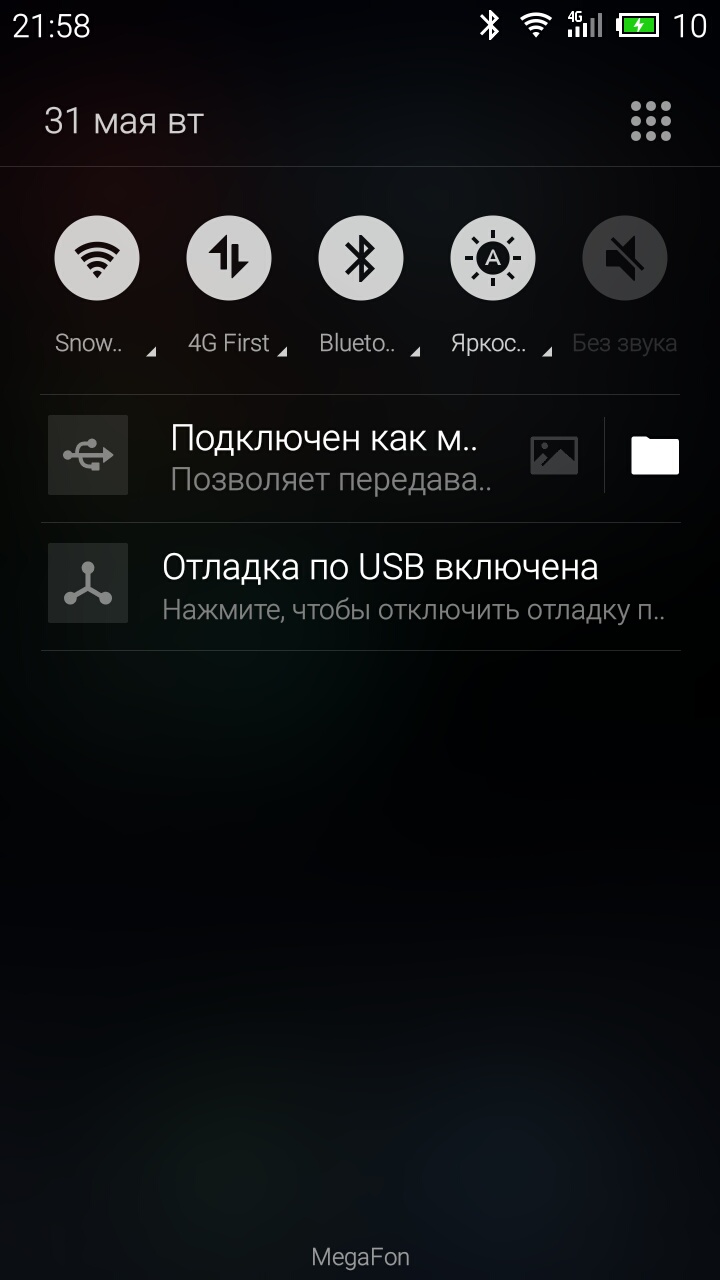720x1280 pixels.
Task: Toggle the Wi-Fi quick setting
Action: [97, 258]
